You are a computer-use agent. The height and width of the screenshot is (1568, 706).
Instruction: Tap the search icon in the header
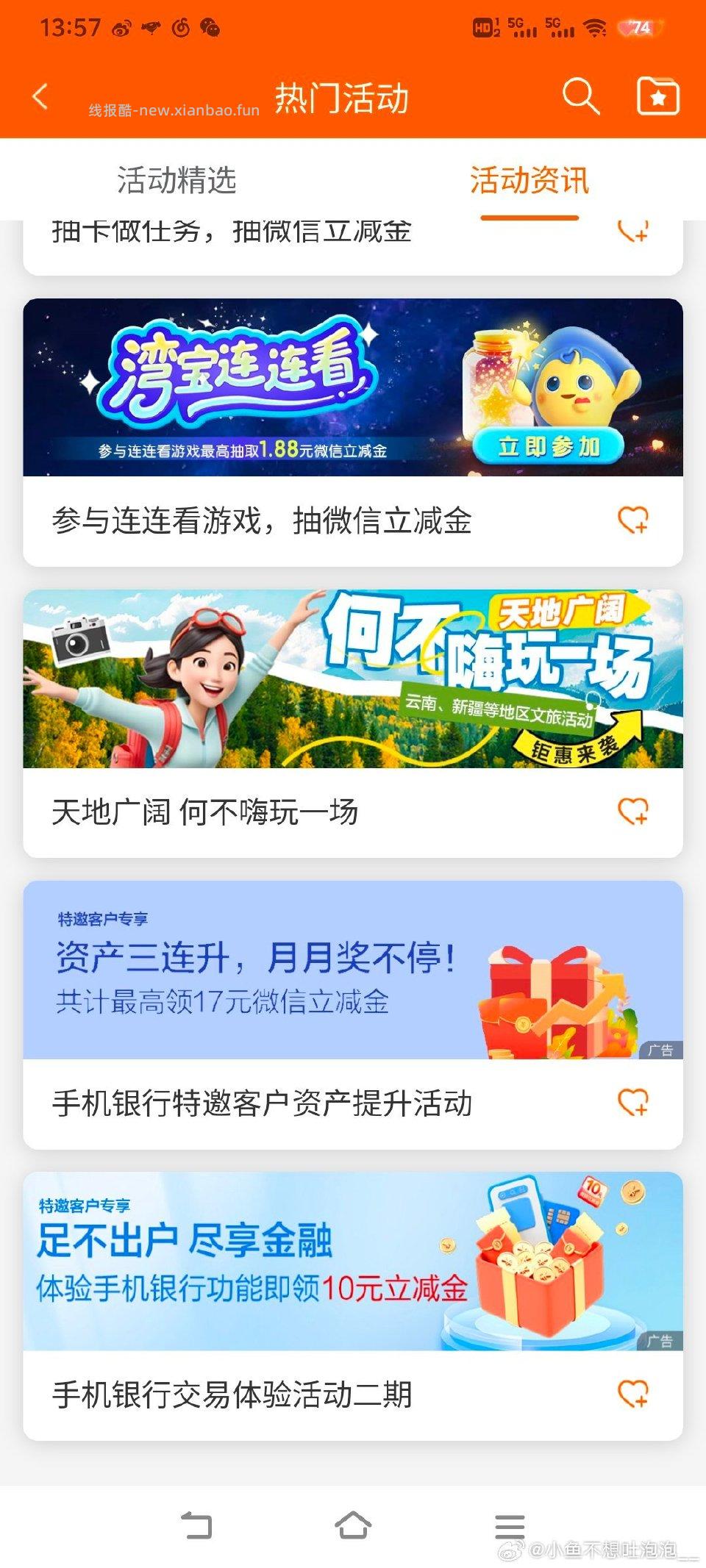click(581, 96)
